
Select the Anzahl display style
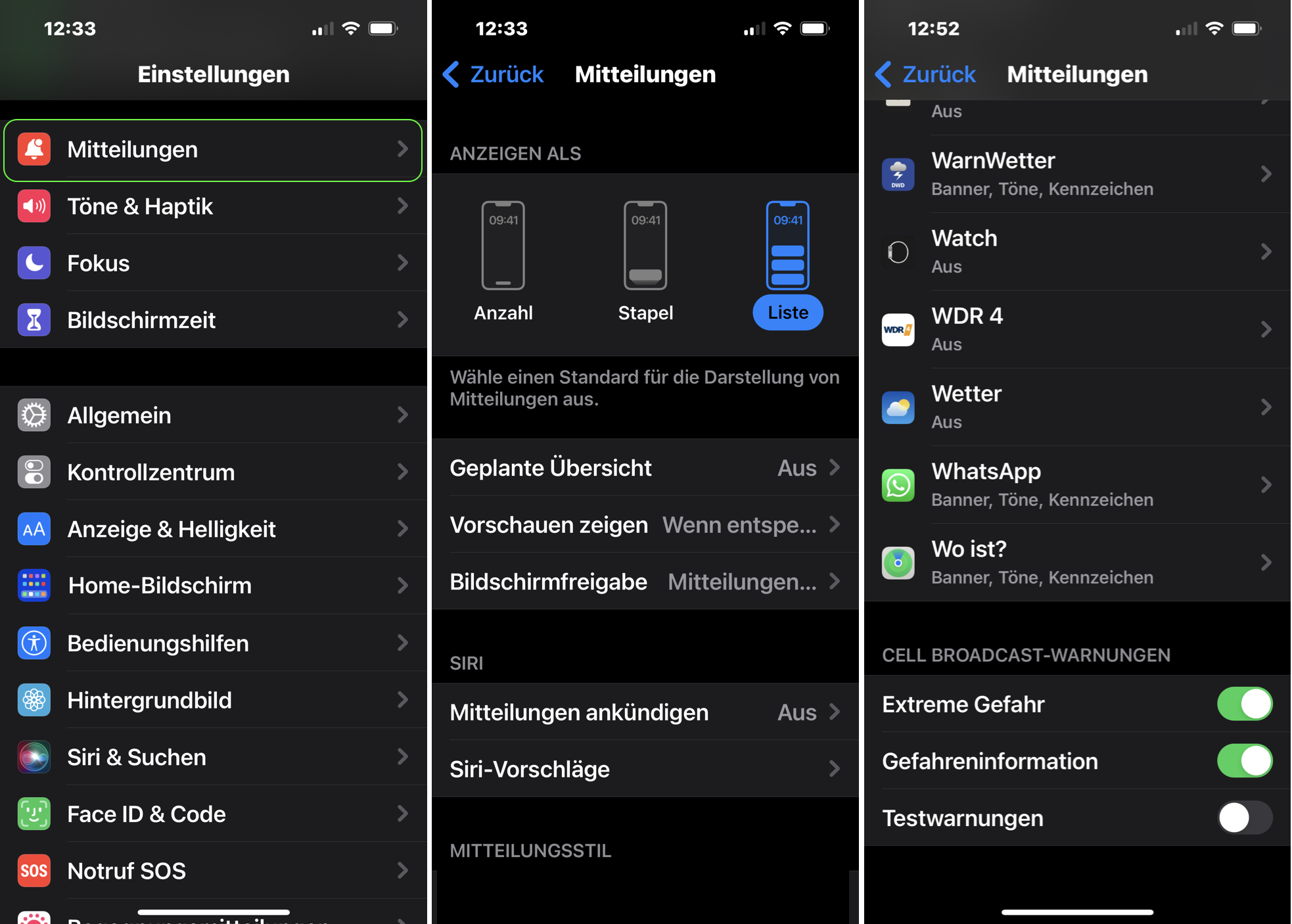pyautogui.click(x=503, y=262)
